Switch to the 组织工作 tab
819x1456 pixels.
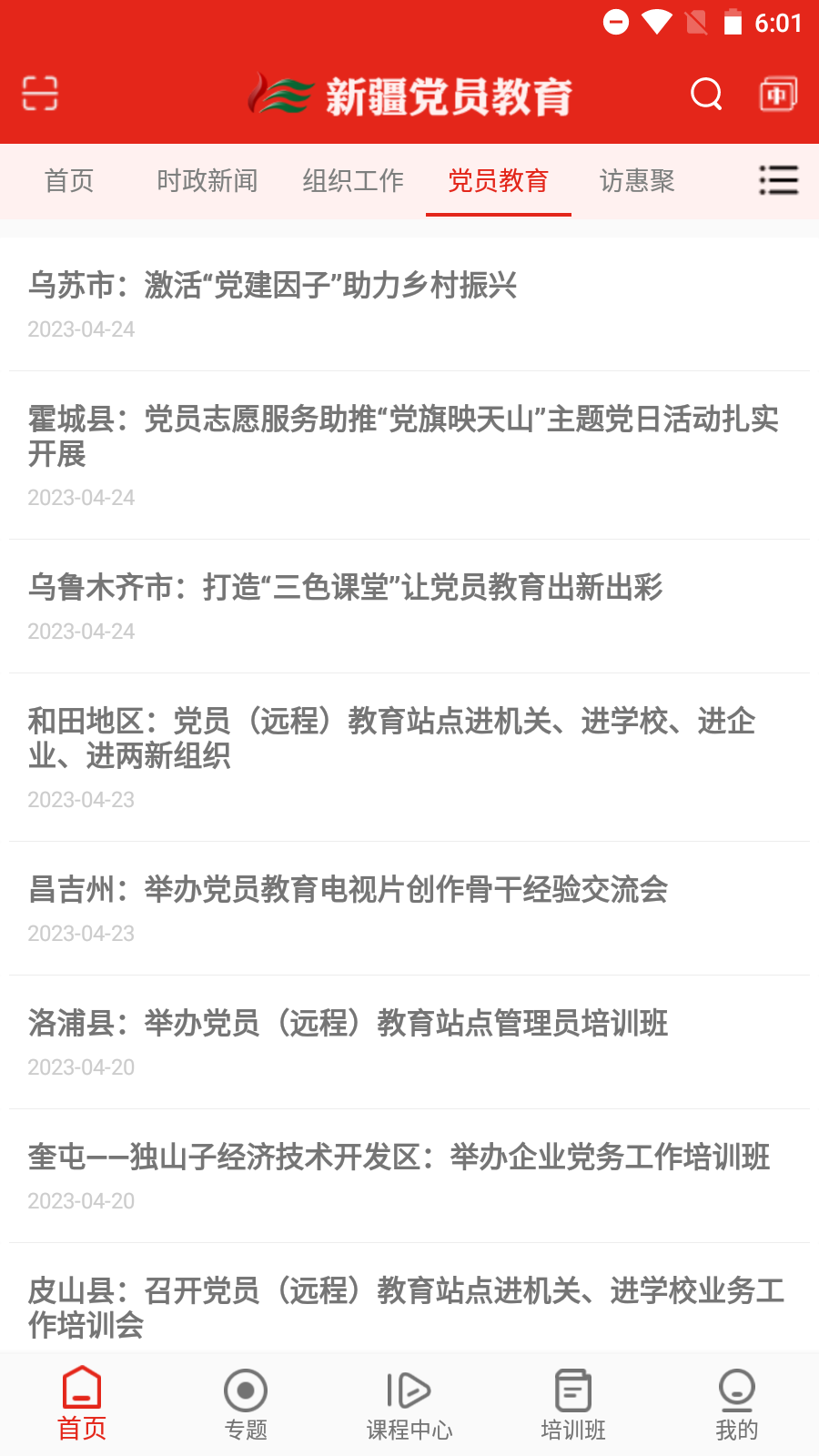point(353,181)
